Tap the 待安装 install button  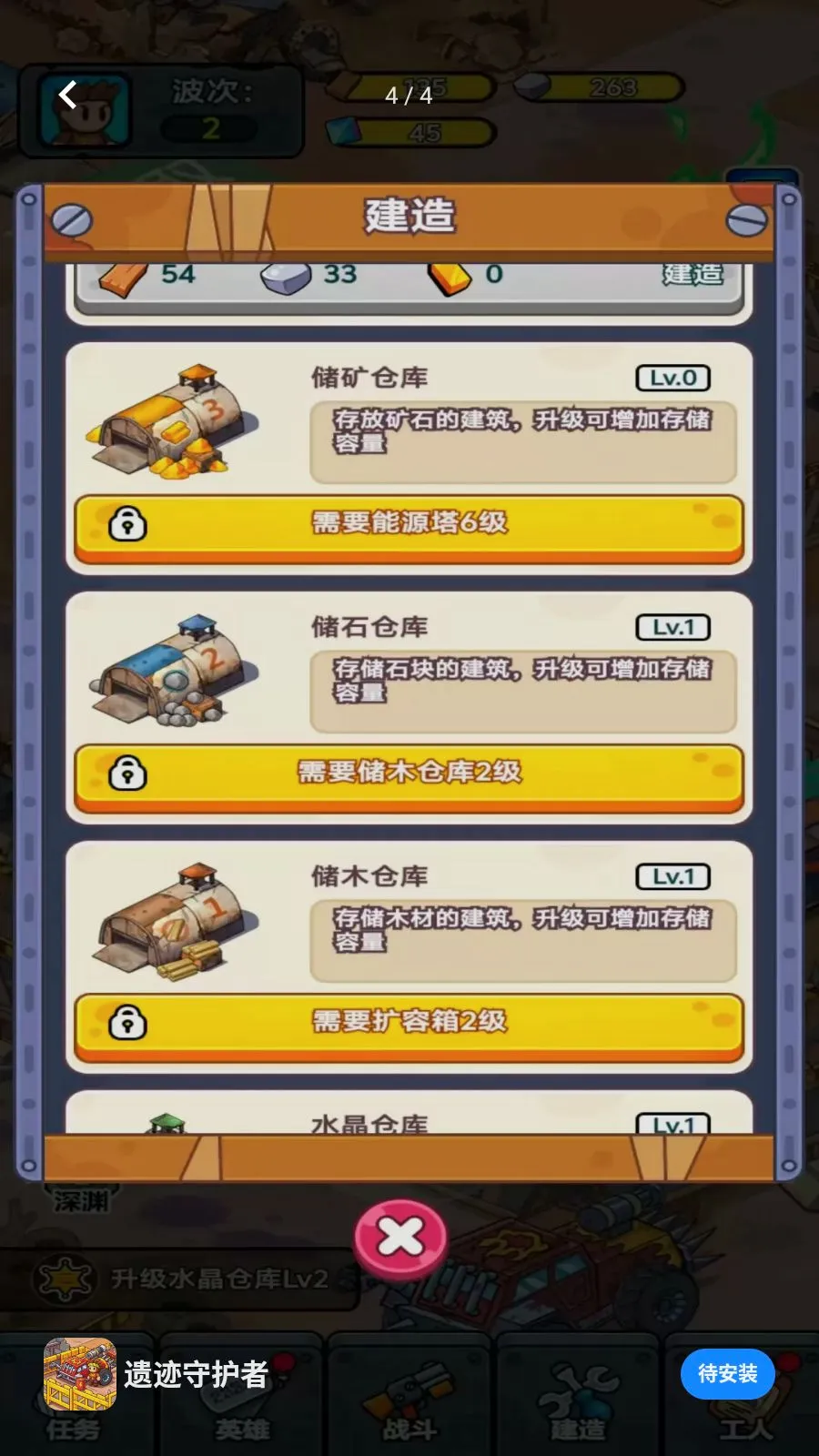(x=727, y=1373)
